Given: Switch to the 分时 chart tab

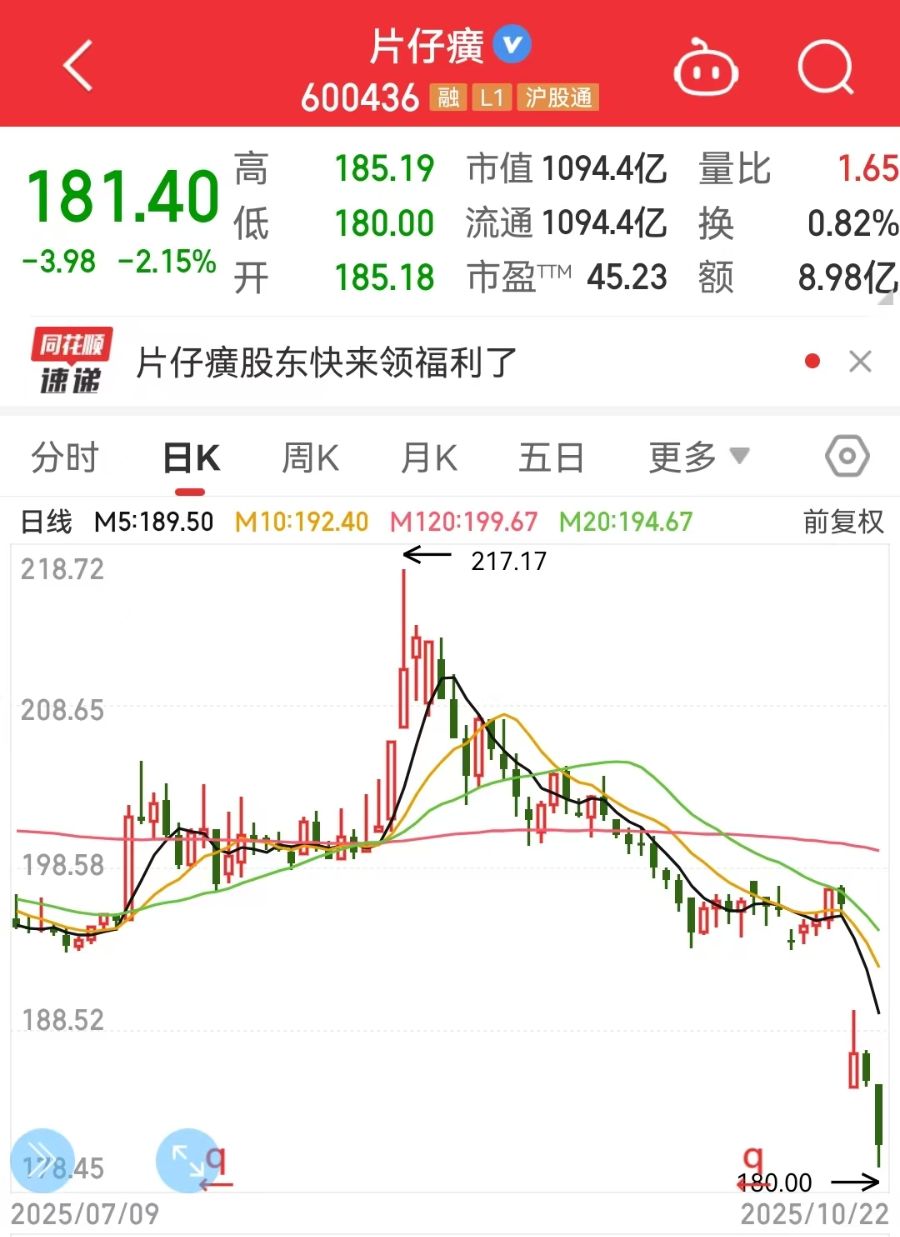Looking at the screenshot, I should 65,458.
